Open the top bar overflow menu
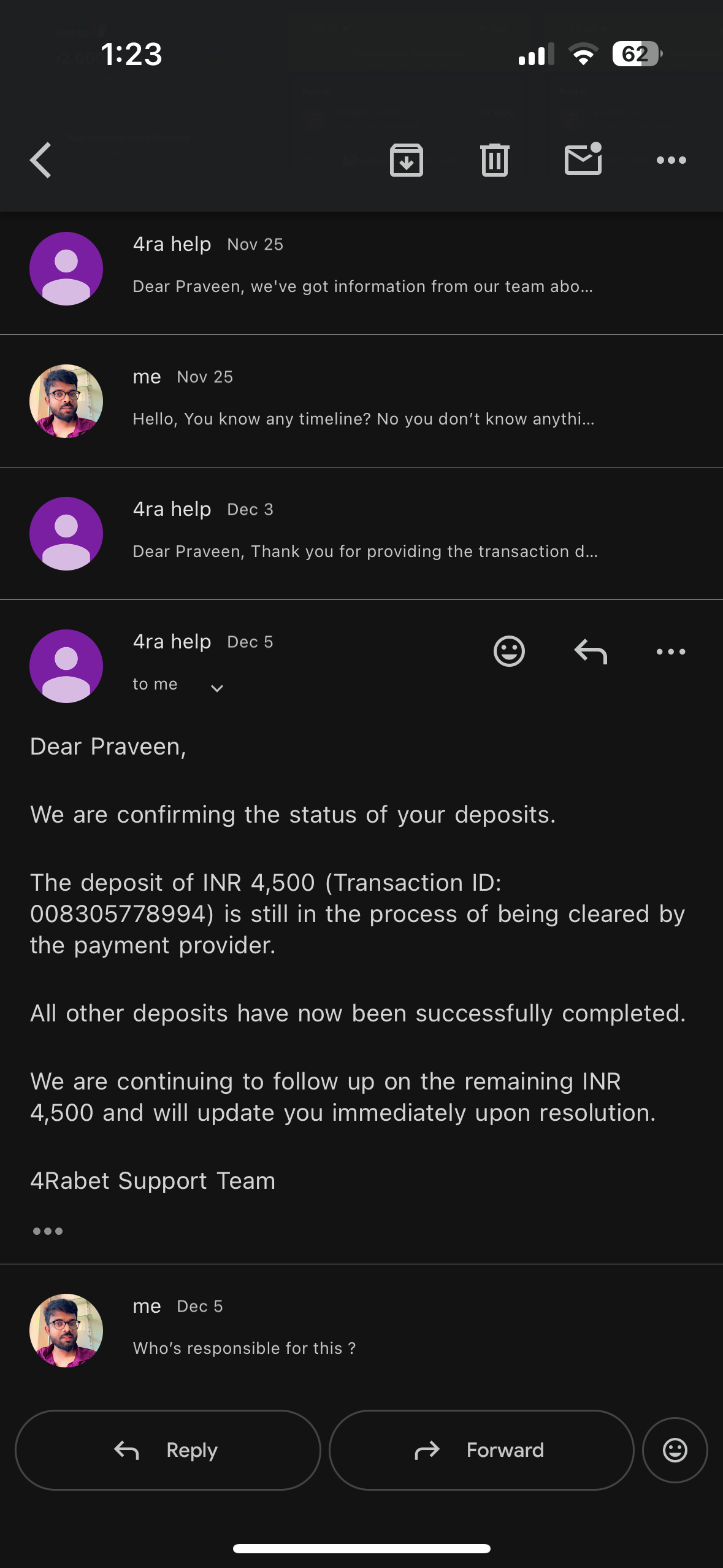Viewport: 723px width, 1568px height. pos(671,160)
